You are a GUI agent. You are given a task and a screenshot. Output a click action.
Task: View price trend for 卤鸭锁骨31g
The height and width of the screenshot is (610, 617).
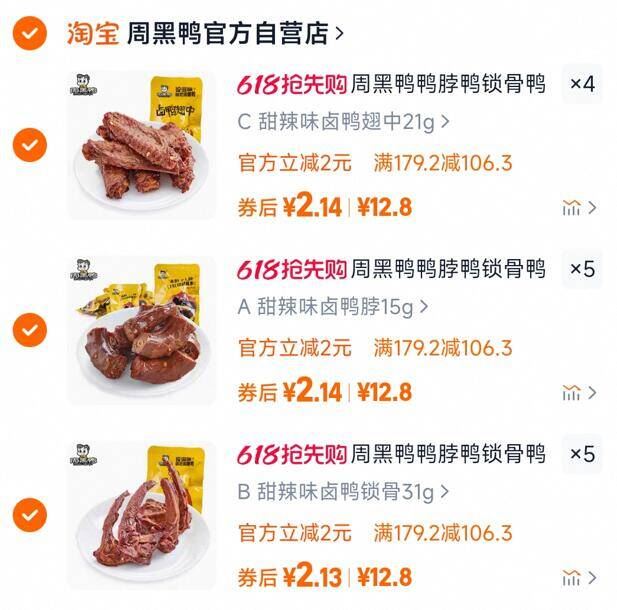click(579, 577)
